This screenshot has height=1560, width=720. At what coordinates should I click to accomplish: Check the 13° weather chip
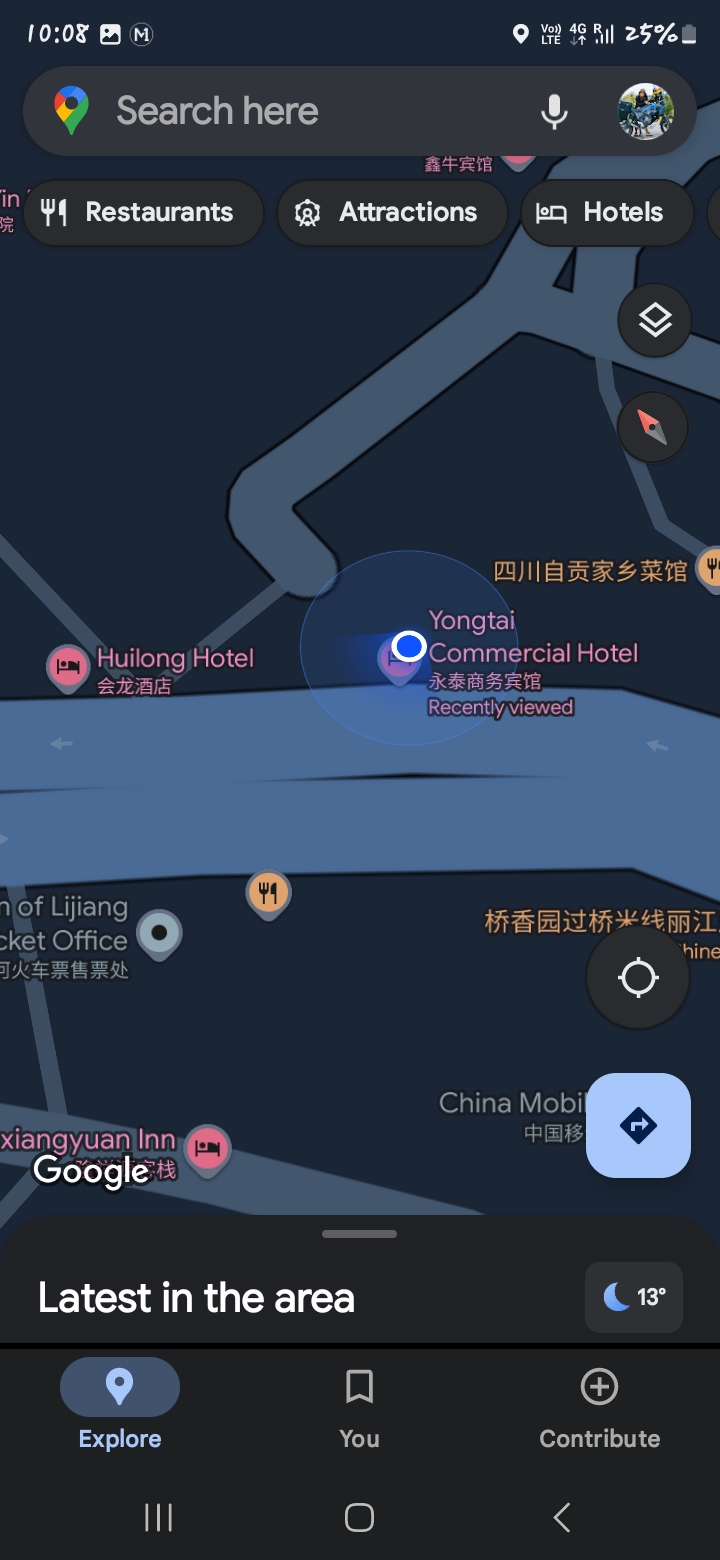click(x=634, y=1297)
